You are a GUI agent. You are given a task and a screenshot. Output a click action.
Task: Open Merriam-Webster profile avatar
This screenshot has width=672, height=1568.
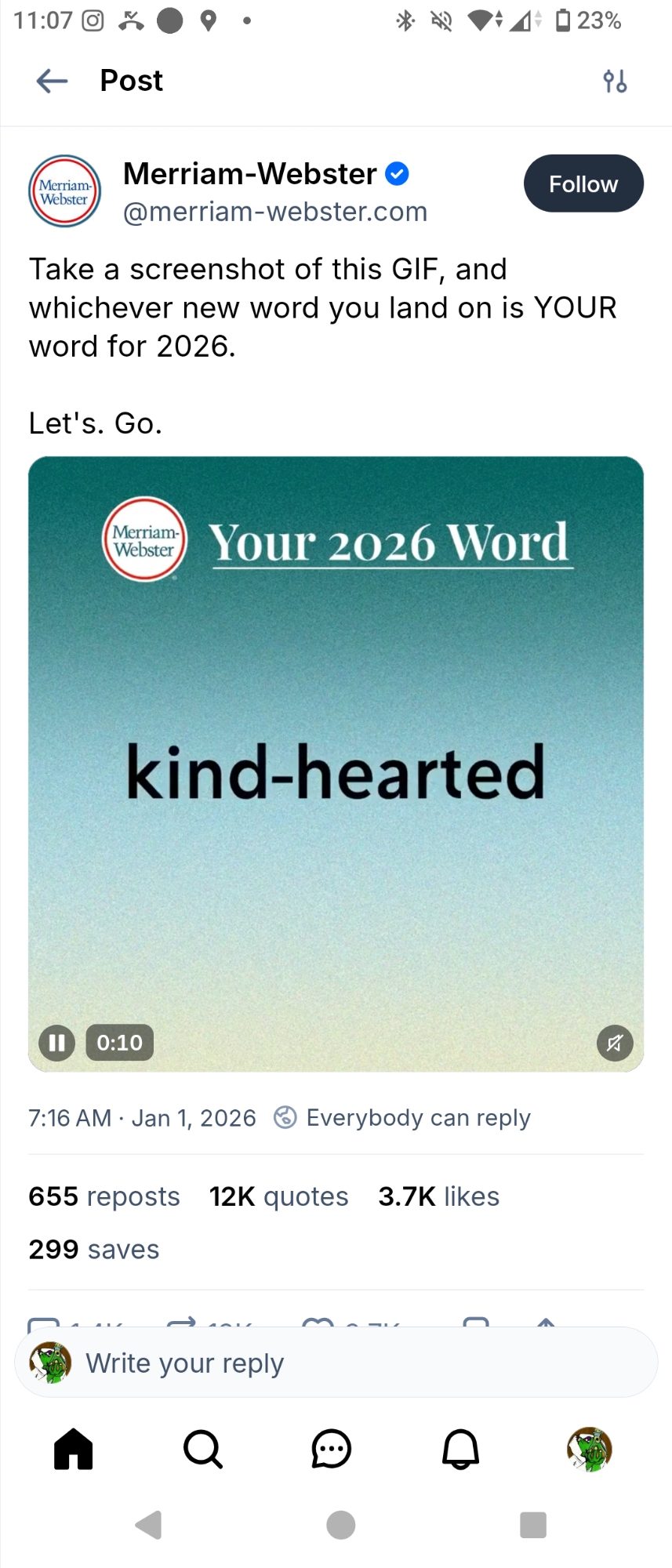click(65, 191)
